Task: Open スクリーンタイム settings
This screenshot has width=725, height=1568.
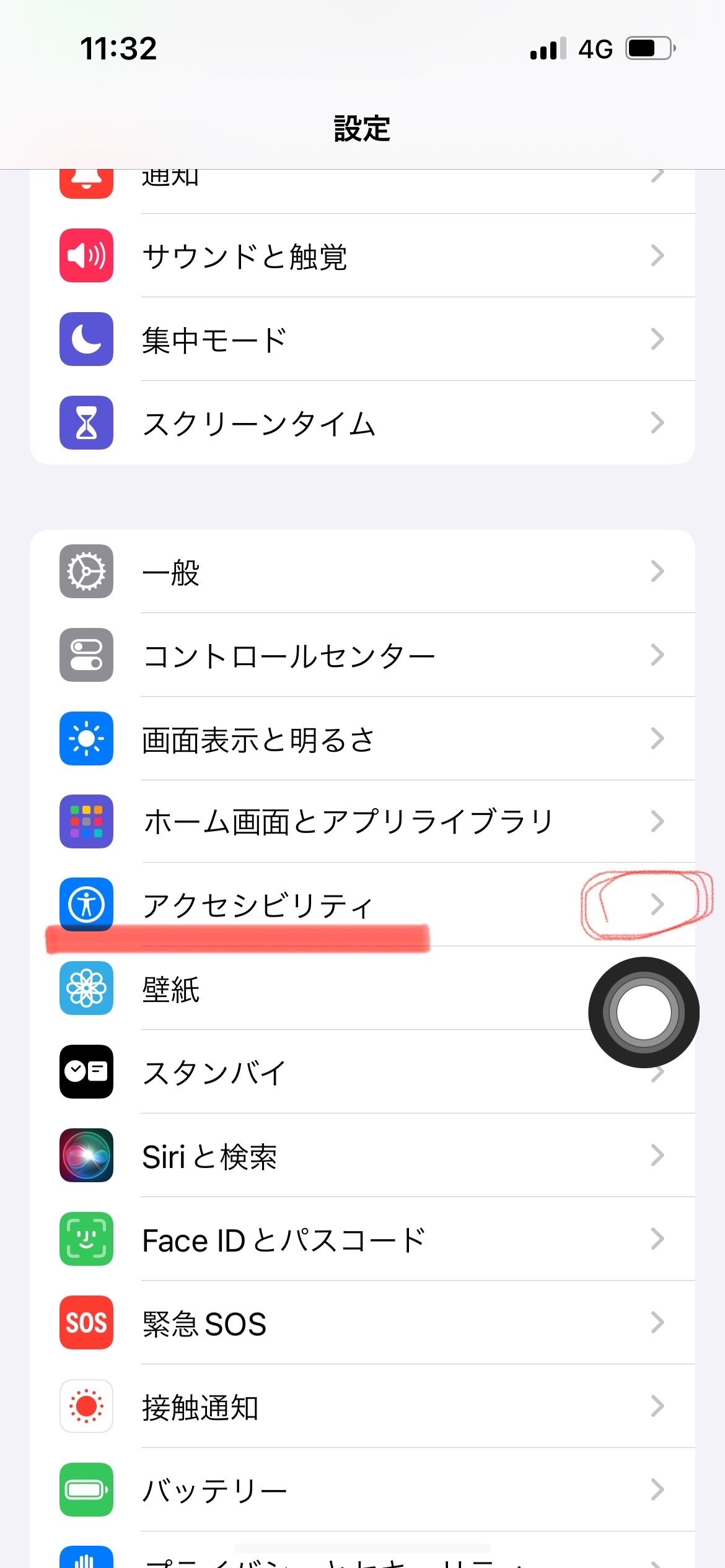Action: (x=362, y=423)
